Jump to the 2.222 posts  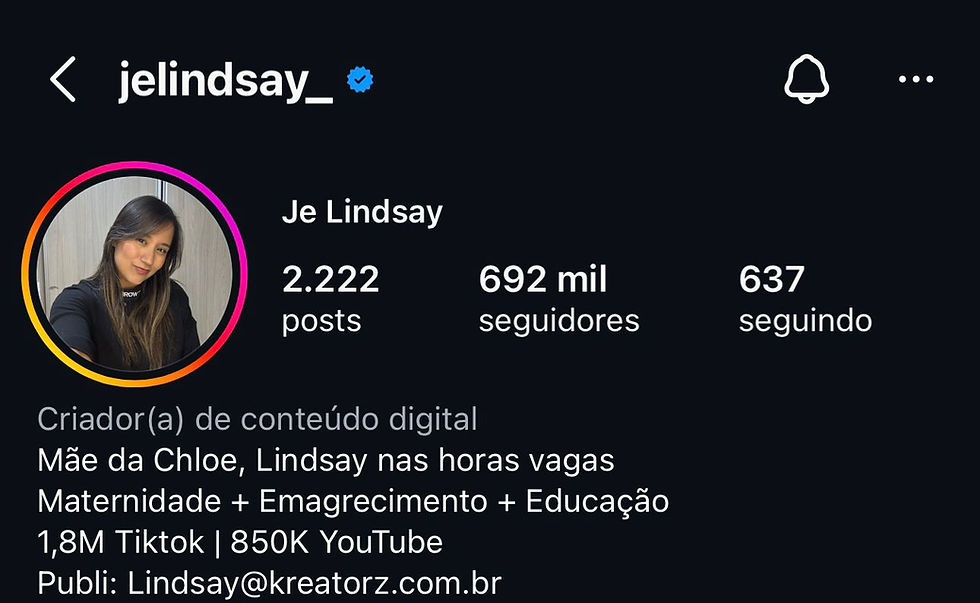click(330, 298)
